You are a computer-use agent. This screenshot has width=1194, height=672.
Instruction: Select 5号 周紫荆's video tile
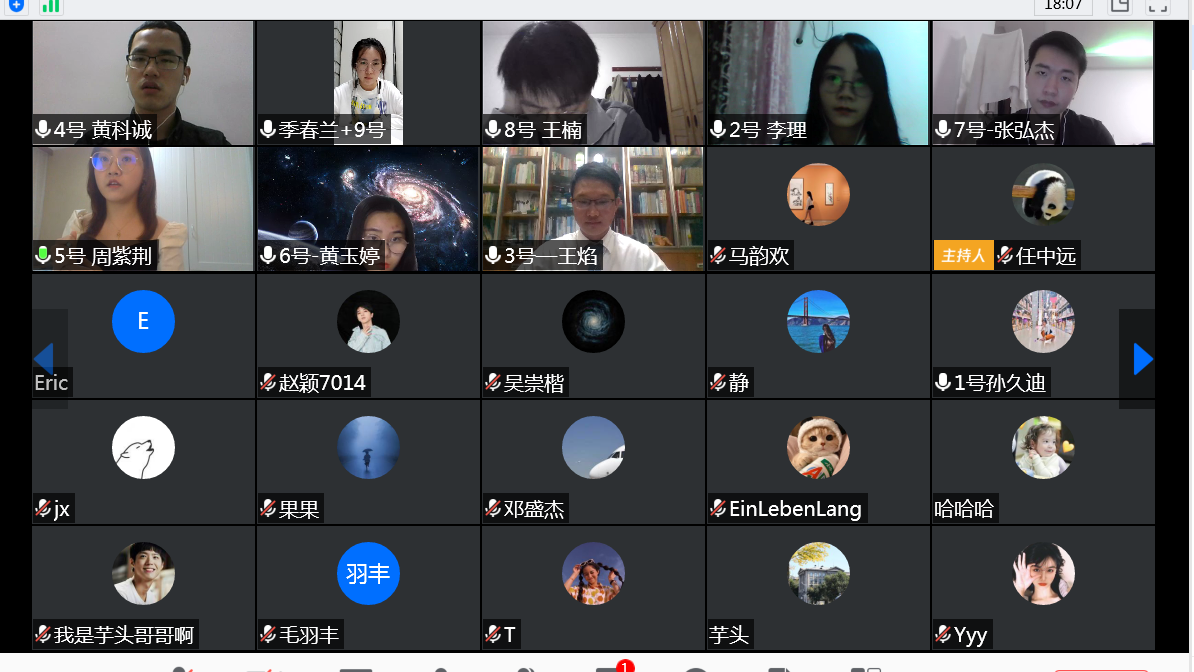point(143,208)
